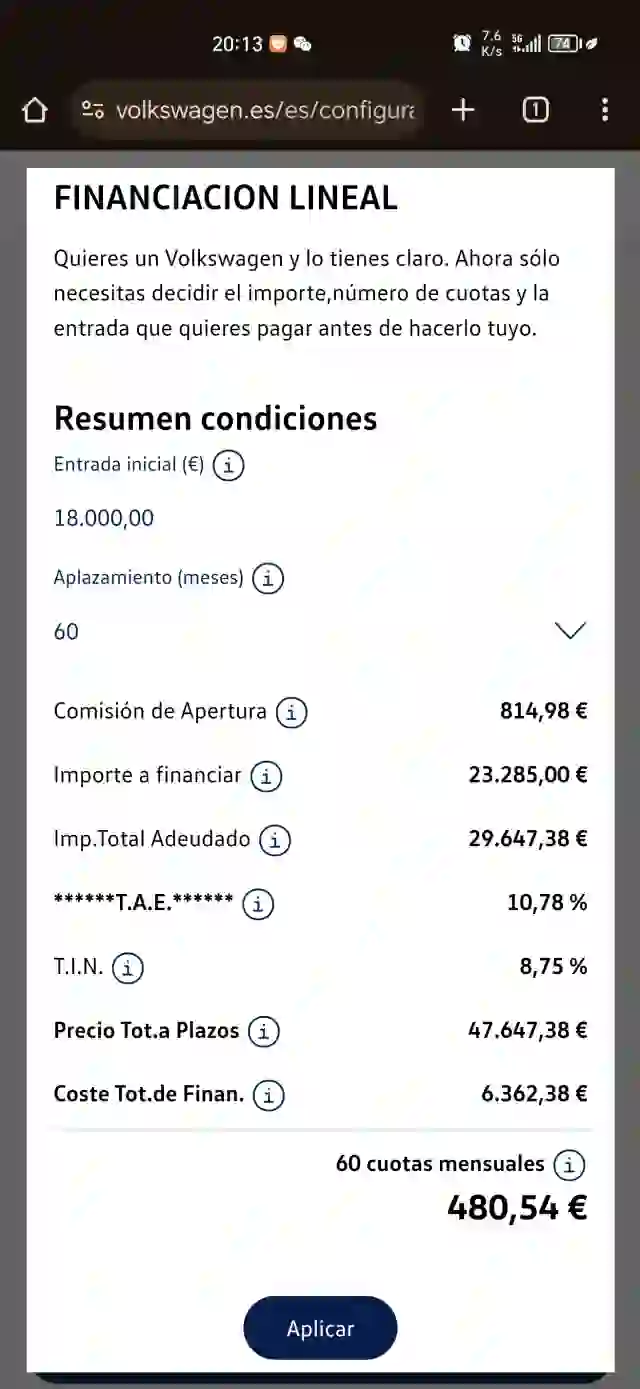Show info for T.A.E.
This screenshot has width=640, height=1389.
coord(258,904)
